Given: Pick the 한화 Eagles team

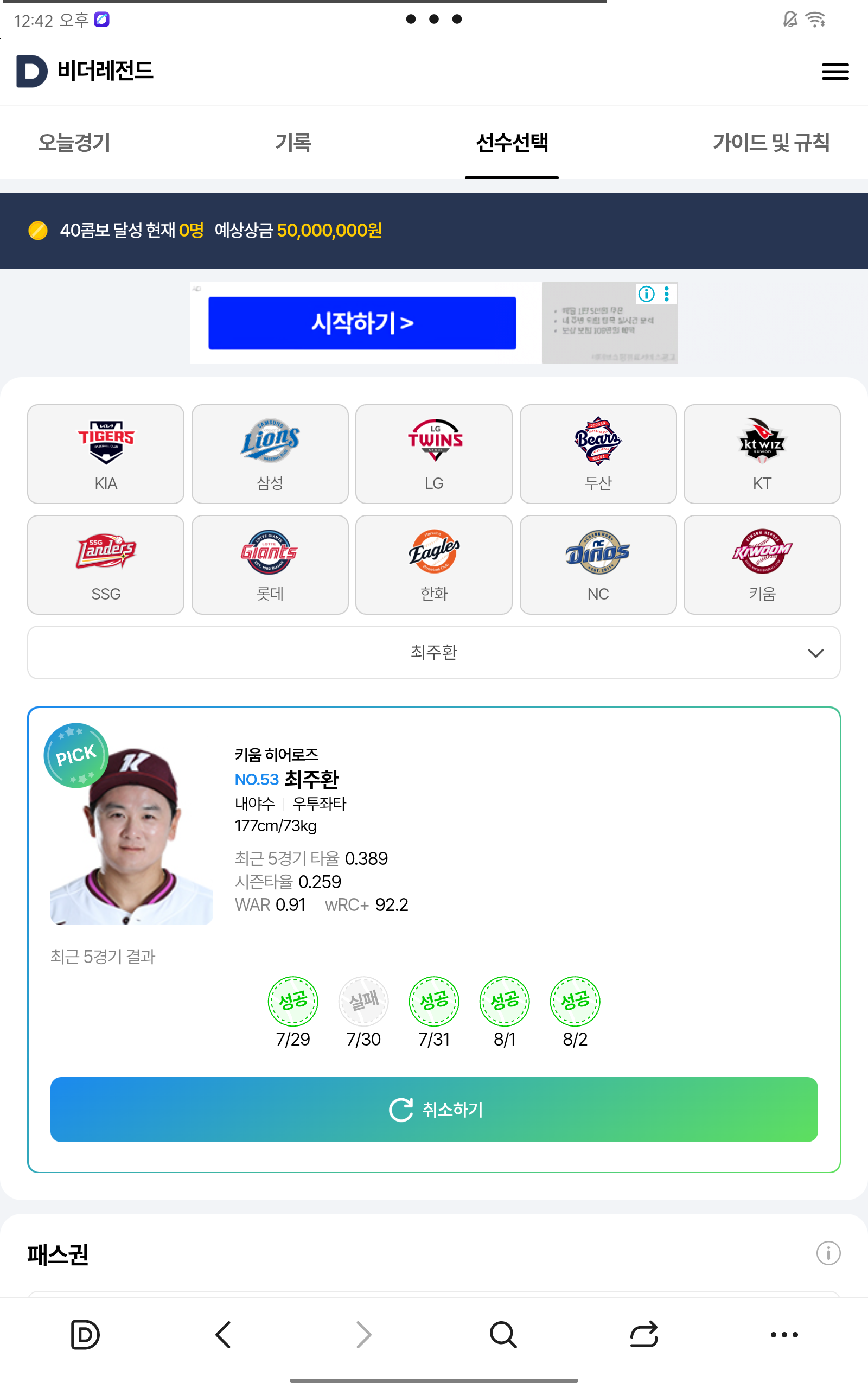Looking at the screenshot, I should click(x=434, y=565).
